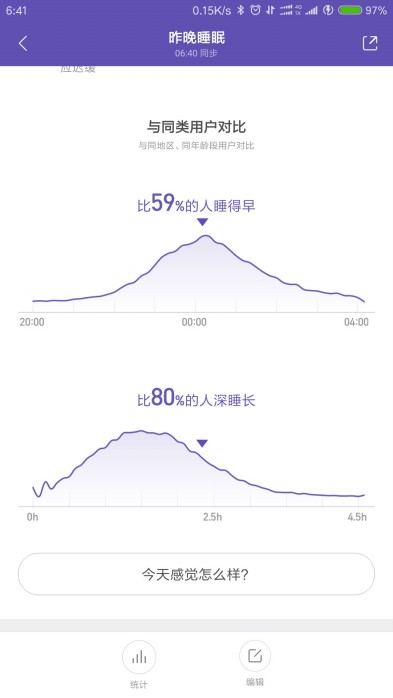Screen dimensions: 393x698
Task: Tap the 今天感觉怎么样? button
Action: [x=196, y=574]
